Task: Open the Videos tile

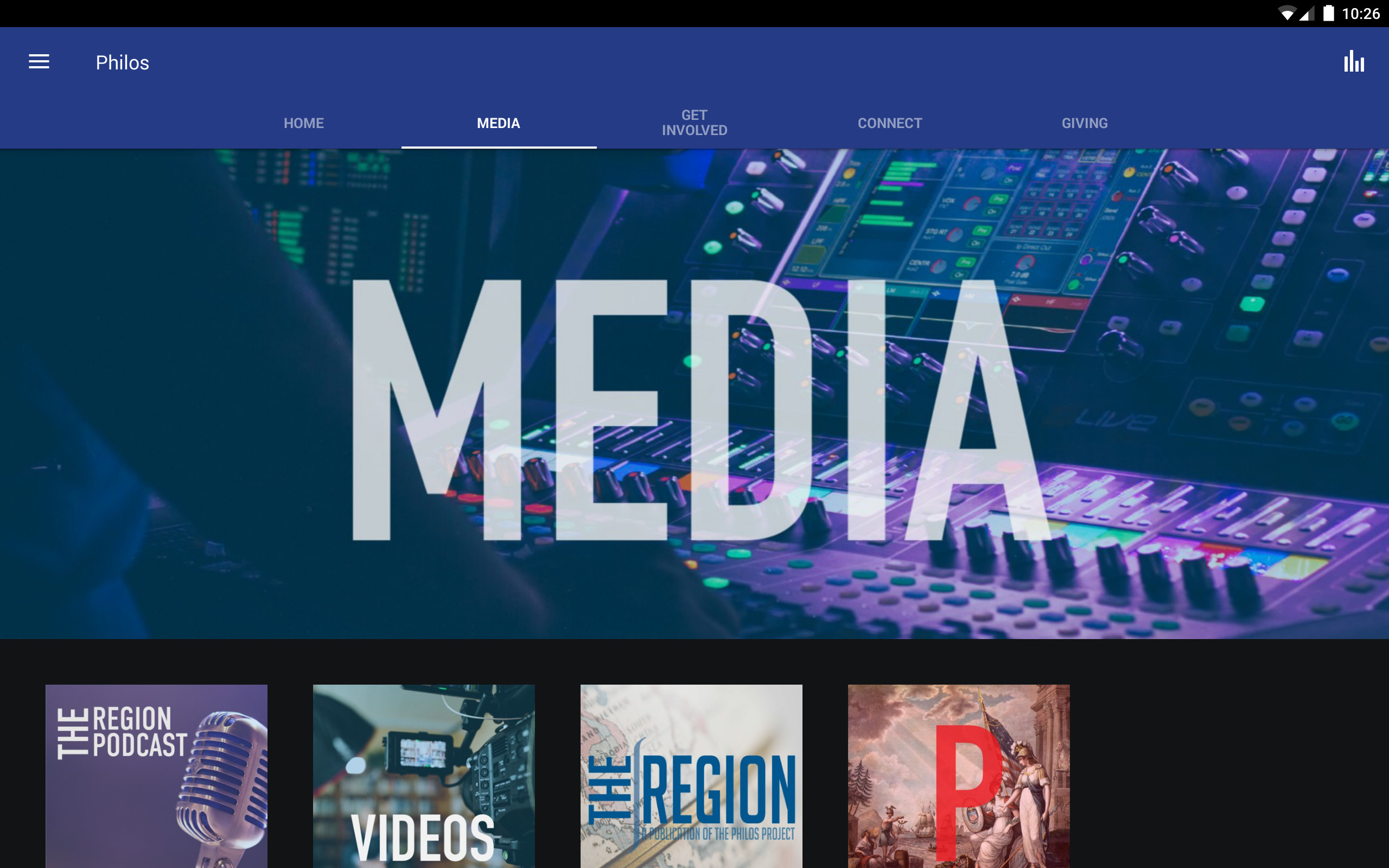Action: (424, 775)
